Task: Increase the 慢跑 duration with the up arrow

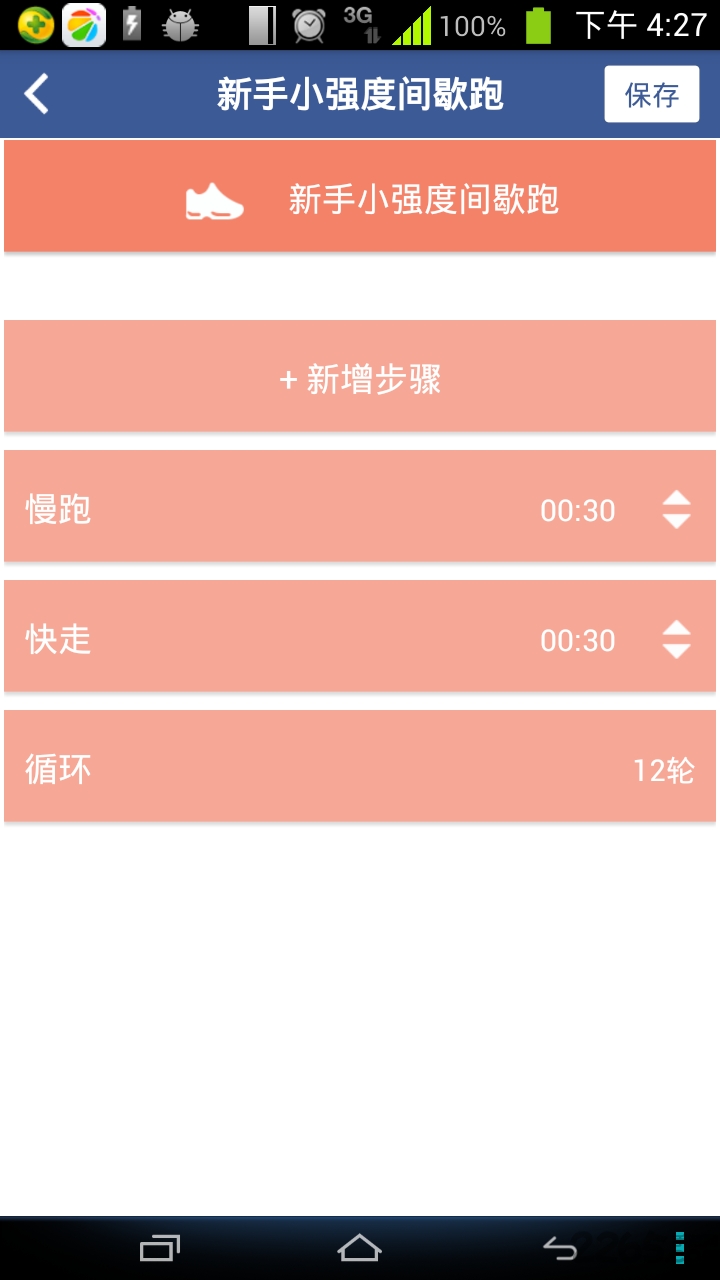Action: click(x=676, y=498)
